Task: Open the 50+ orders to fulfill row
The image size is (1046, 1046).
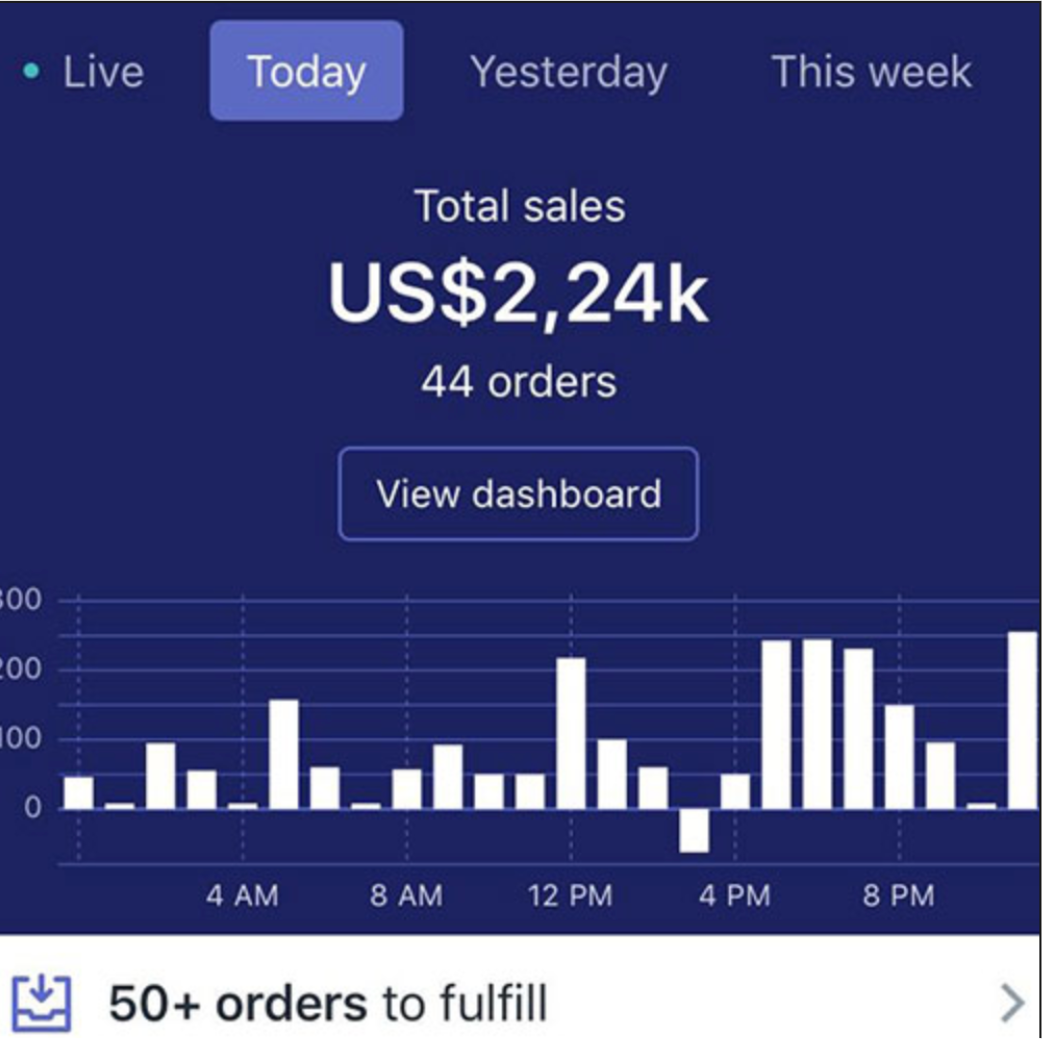Action: click(x=520, y=1003)
